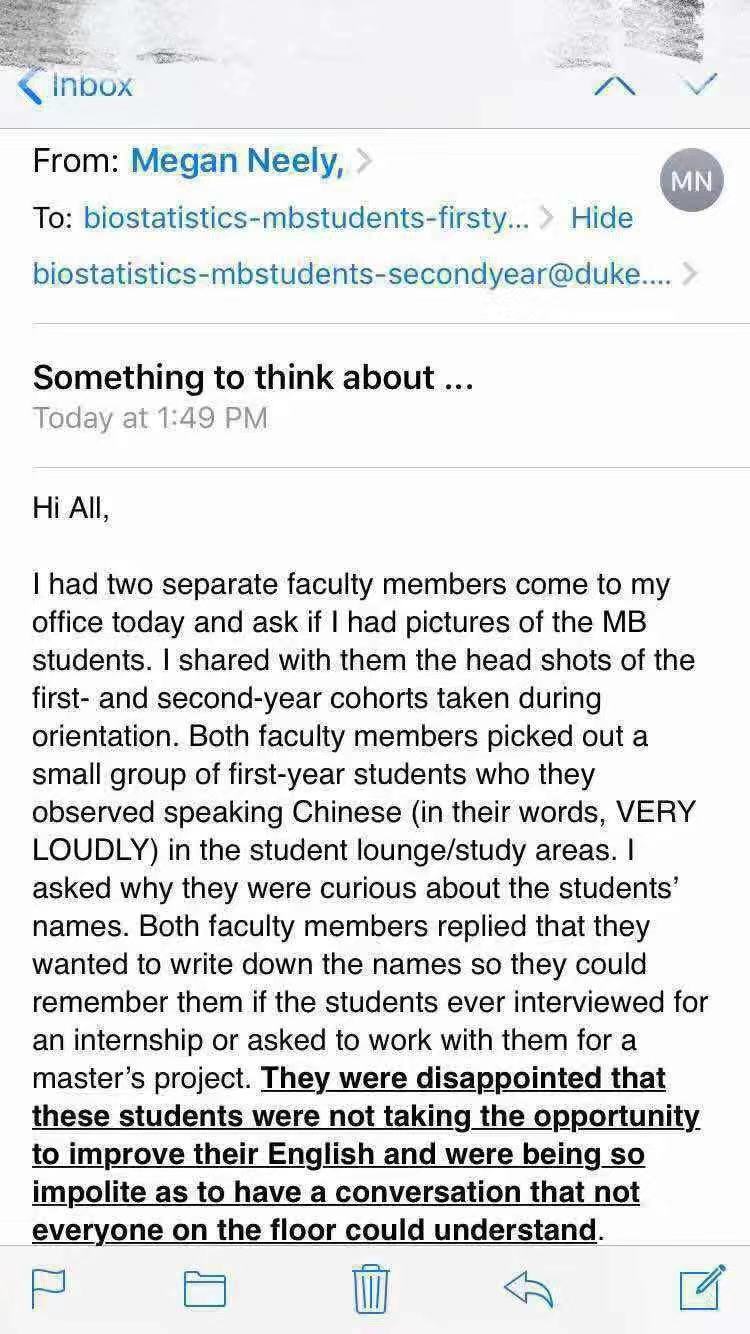The image size is (750, 1334).
Task: Flag this email
Action: (48, 1288)
